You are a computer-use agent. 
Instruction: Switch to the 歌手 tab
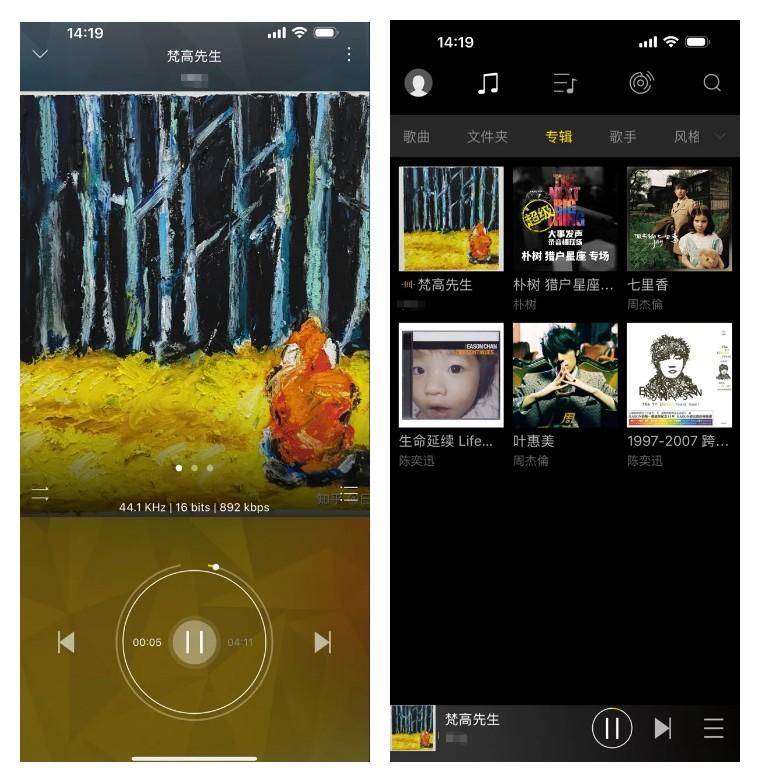623,137
